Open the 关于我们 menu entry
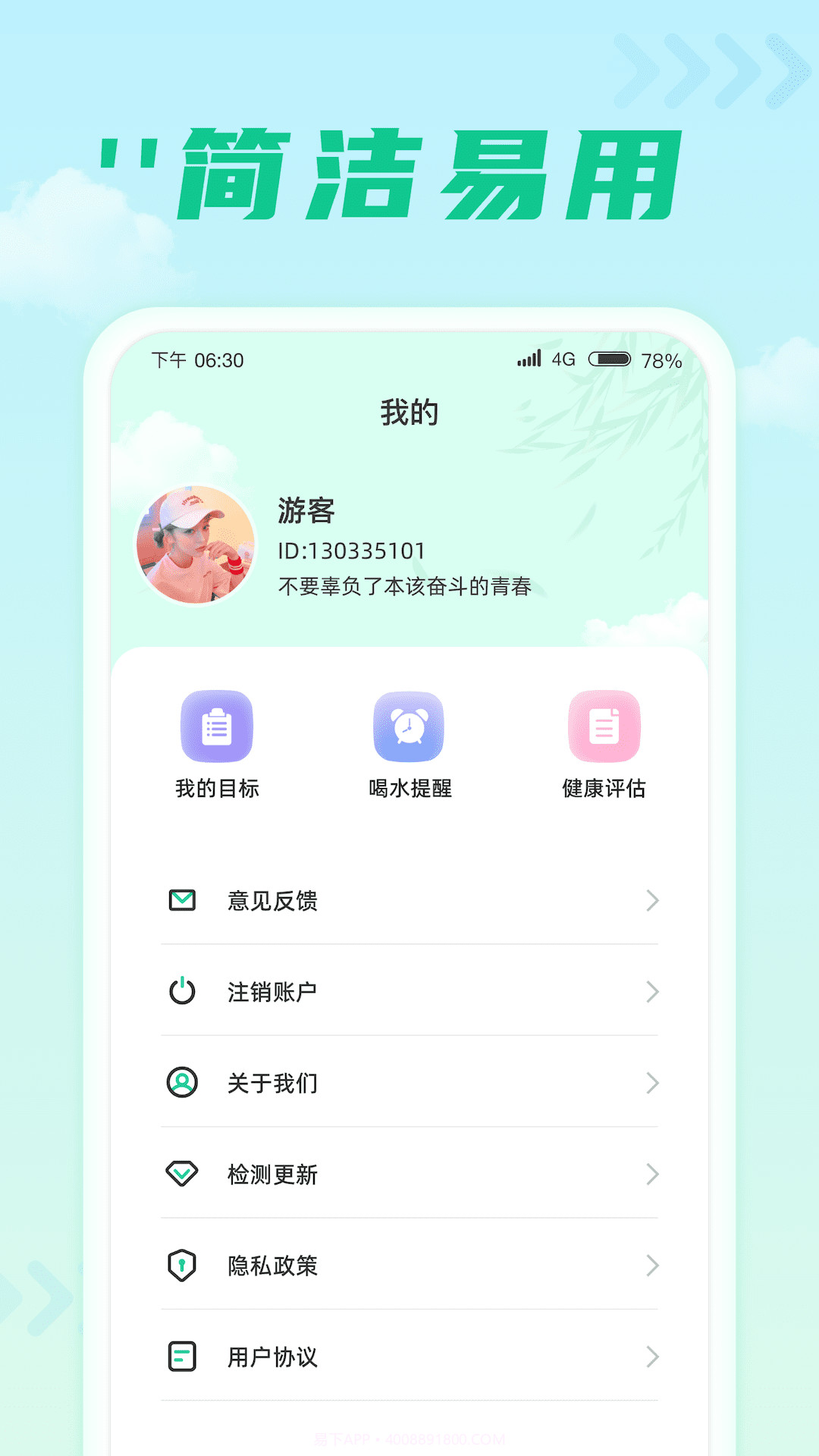 273,1084
